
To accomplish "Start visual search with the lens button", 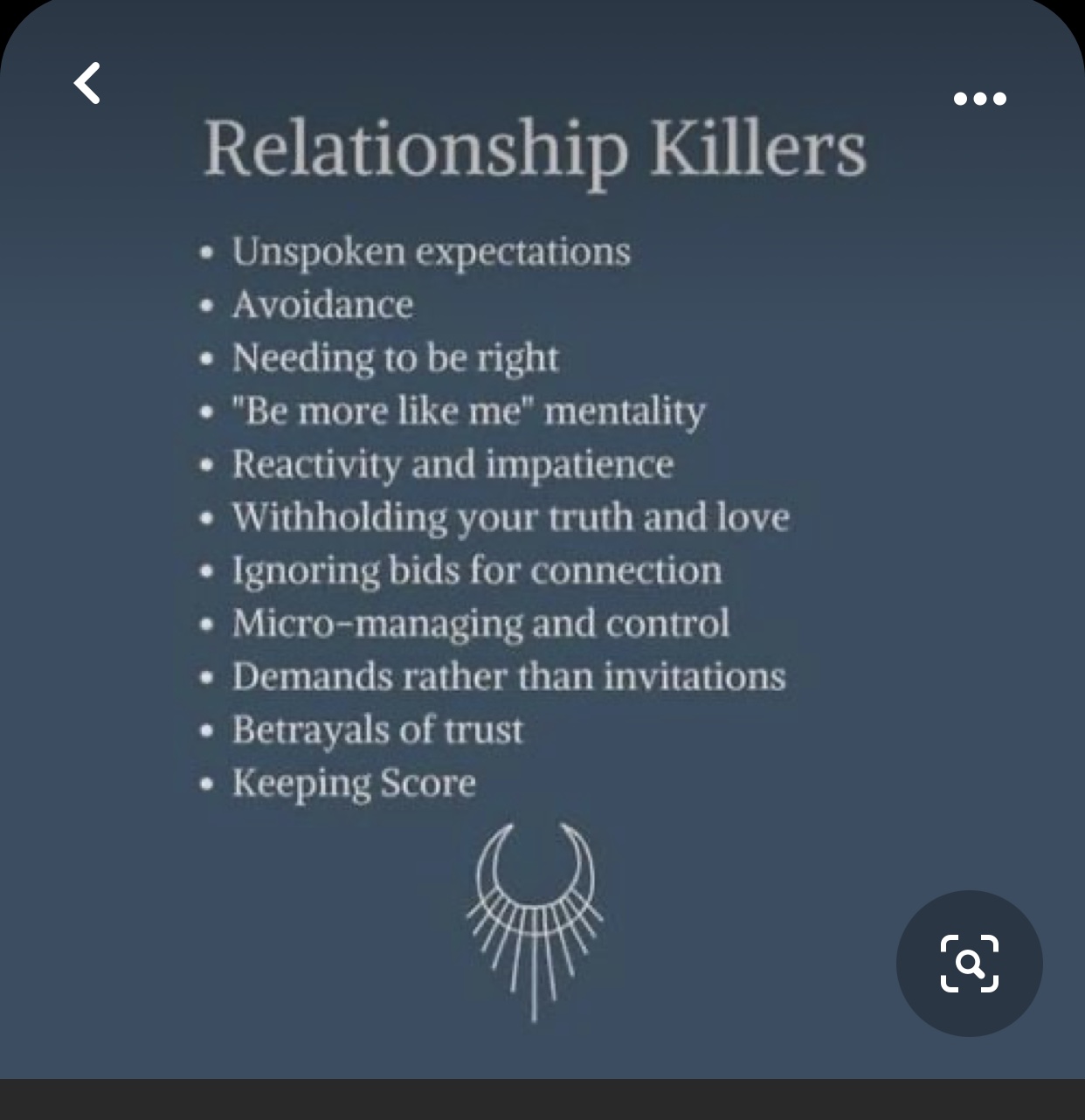I will pos(969,963).
